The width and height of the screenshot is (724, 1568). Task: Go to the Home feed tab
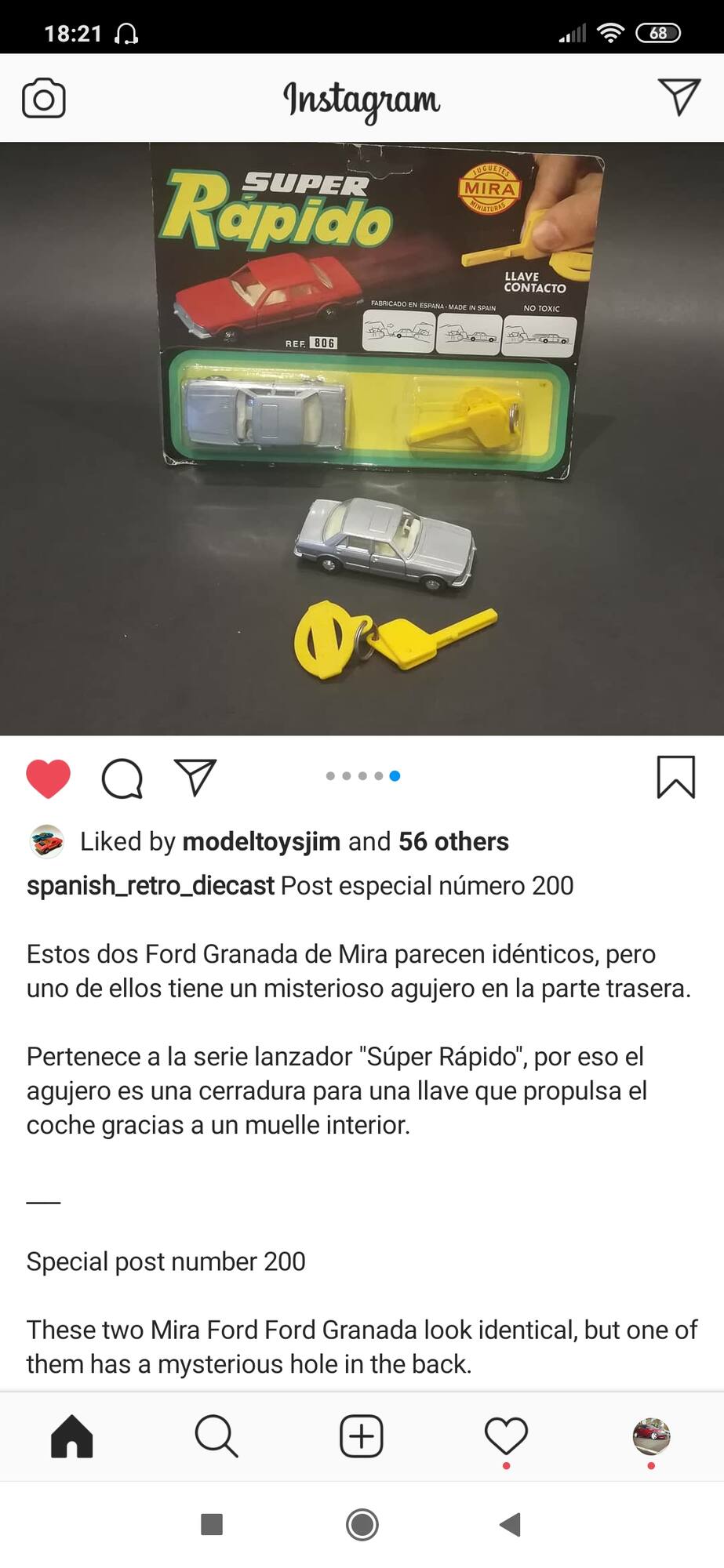pos(72,1436)
